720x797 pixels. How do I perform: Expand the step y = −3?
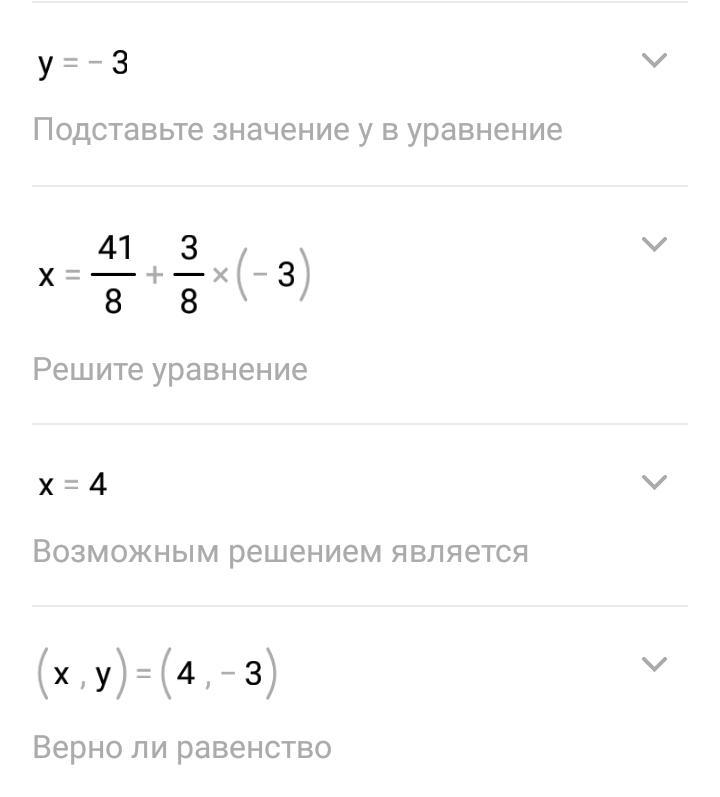pos(653,61)
